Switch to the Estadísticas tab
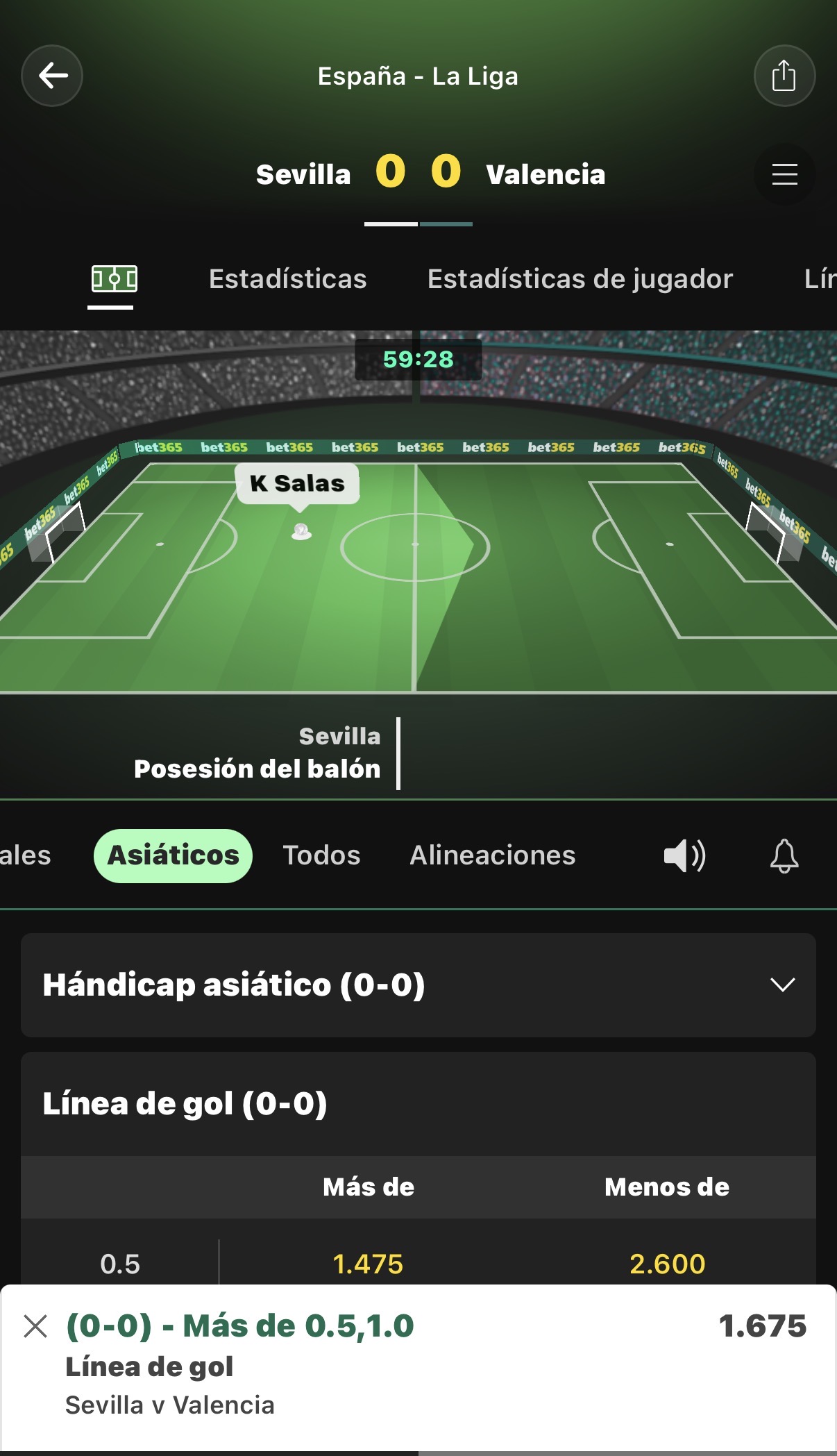Image resolution: width=837 pixels, height=1456 pixels. (288, 279)
